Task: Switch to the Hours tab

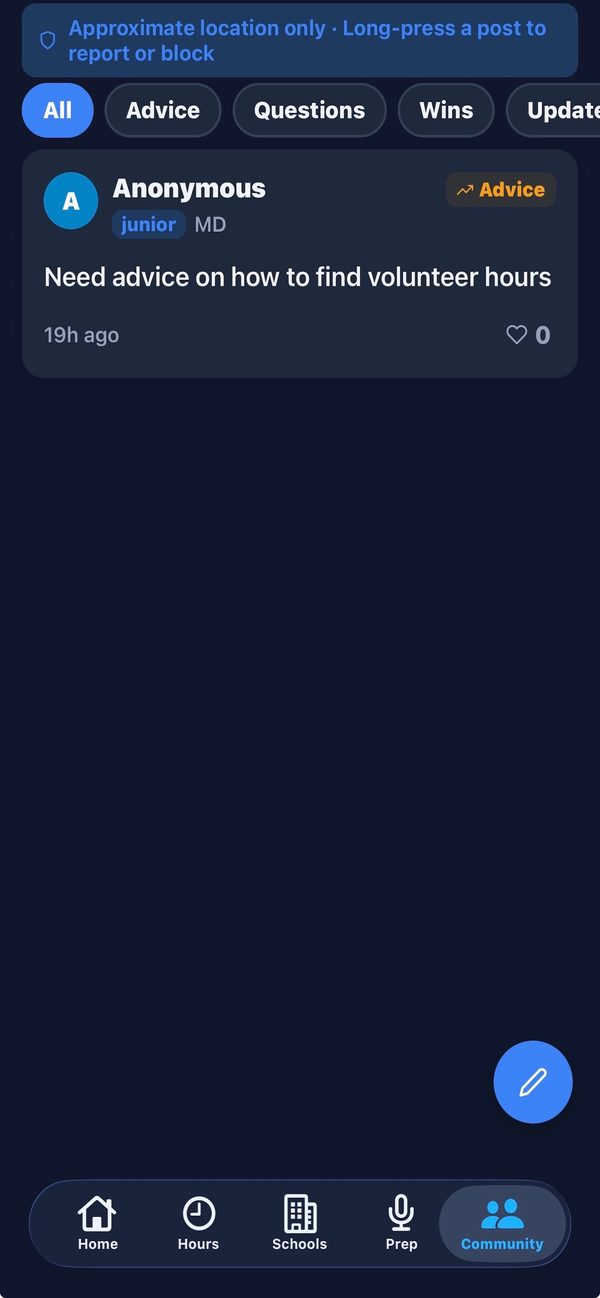Action: [198, 1224]
